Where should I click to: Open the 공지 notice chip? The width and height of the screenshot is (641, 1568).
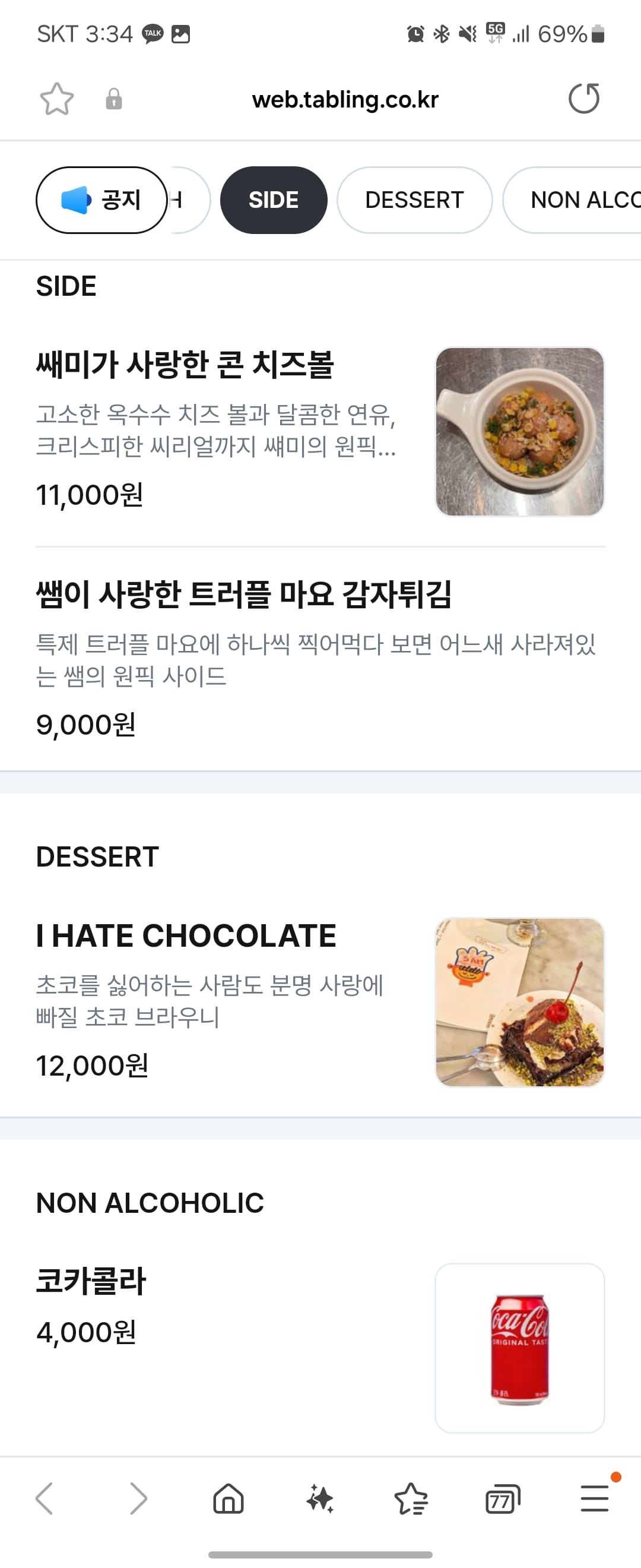click(101, 200)
